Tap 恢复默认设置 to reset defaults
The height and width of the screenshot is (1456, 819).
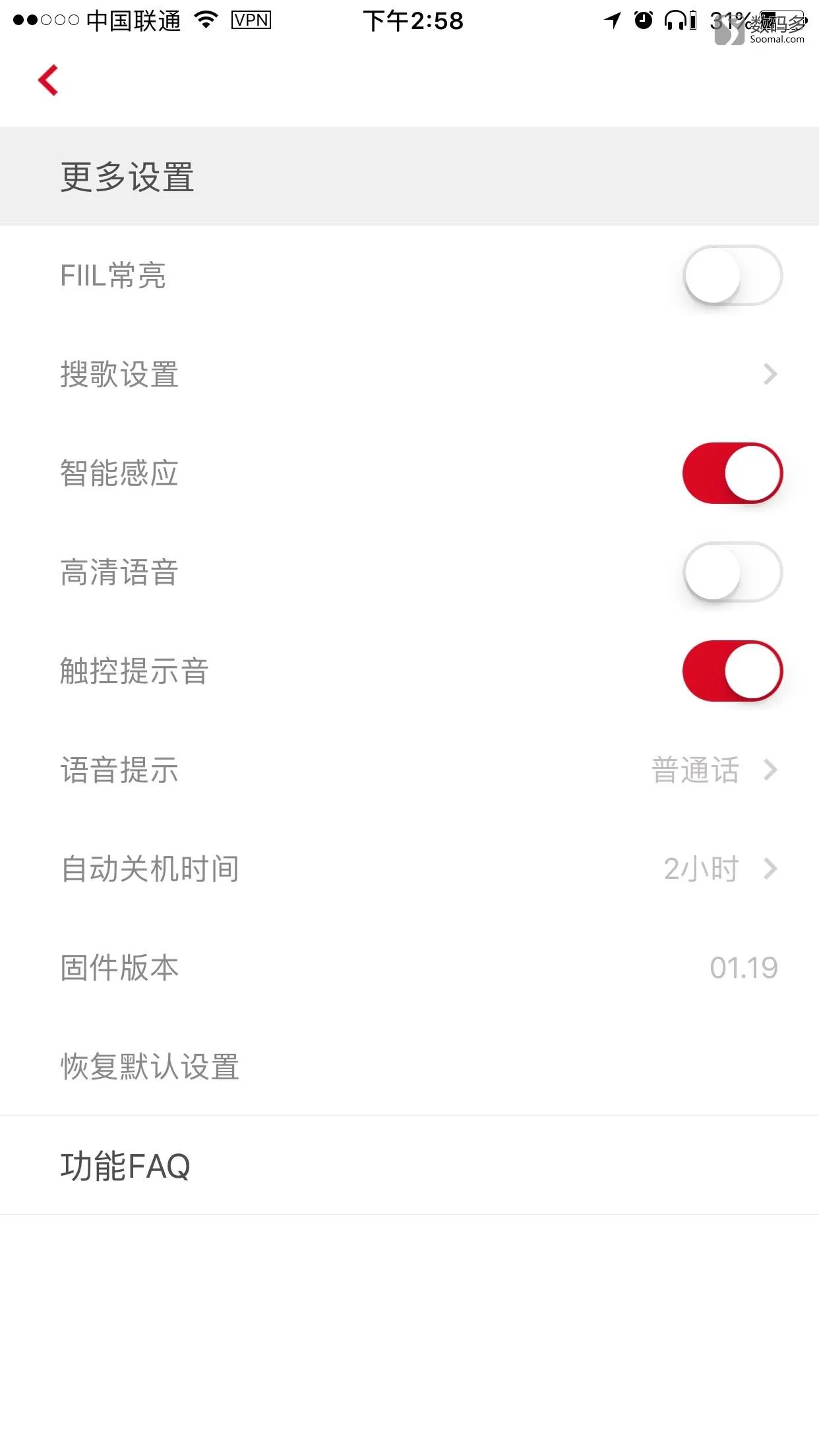[x=409, y=1066]
